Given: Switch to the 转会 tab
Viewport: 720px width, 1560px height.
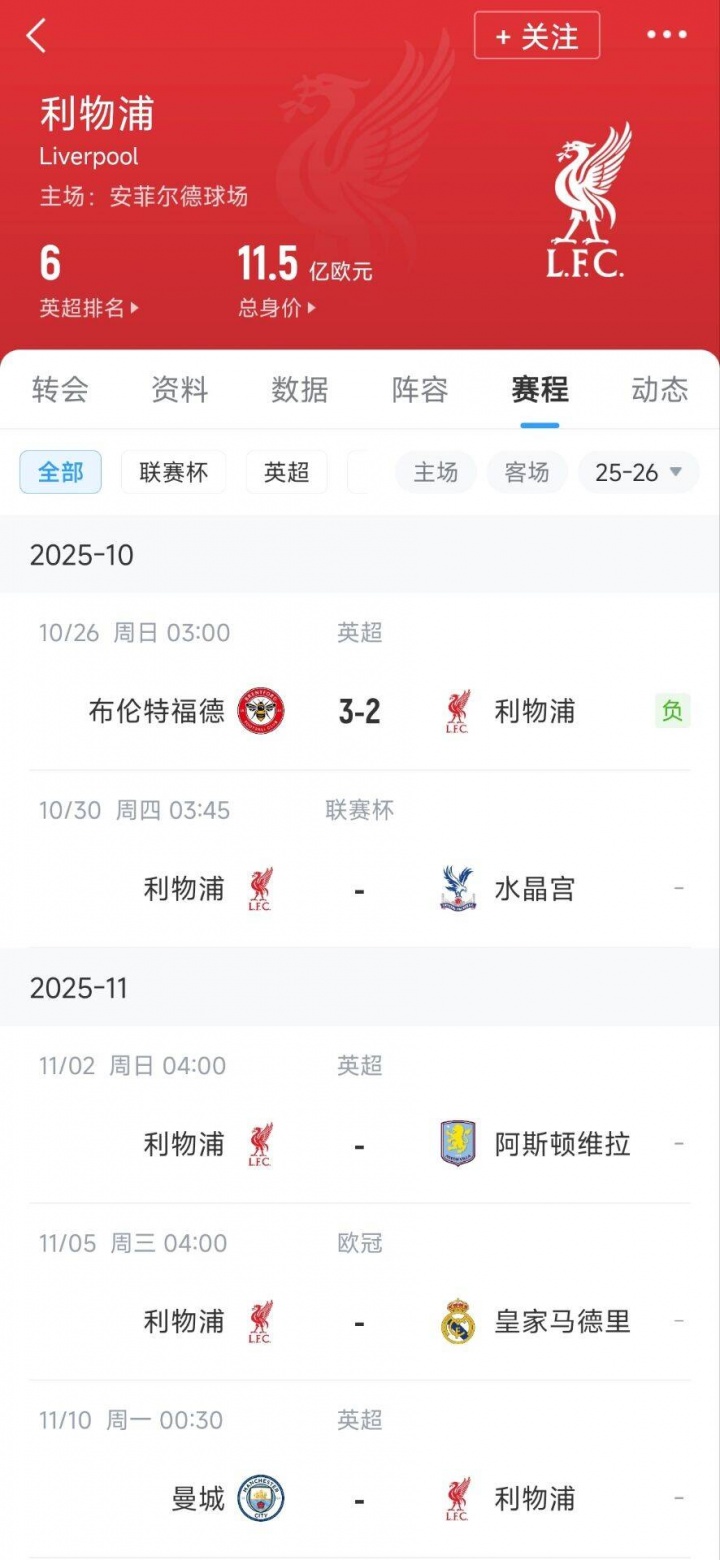Looking at the screenshot, I should [60, 389].
